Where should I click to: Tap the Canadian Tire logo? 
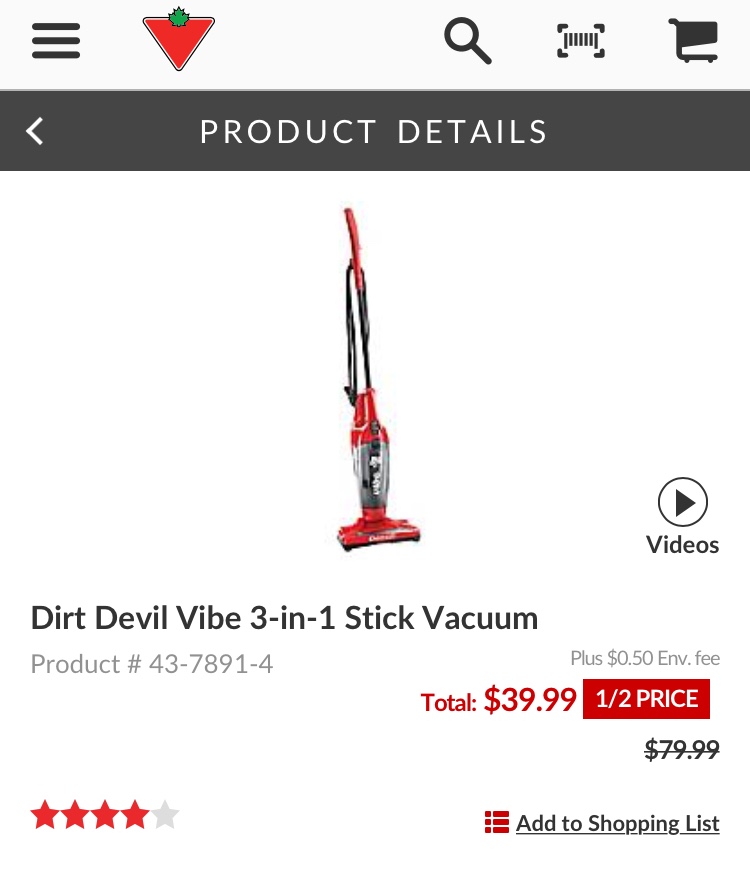click(178, 41)
